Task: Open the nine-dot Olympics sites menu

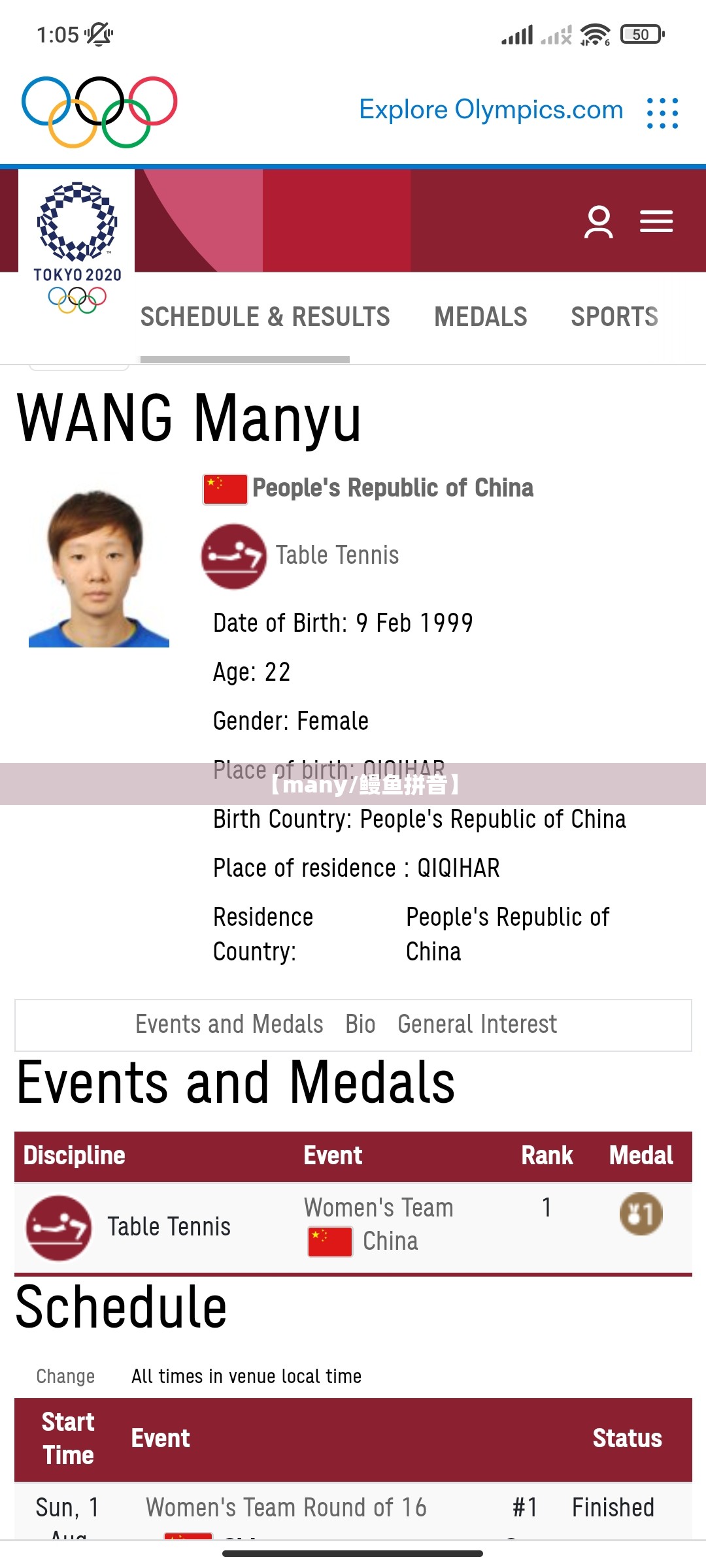Action: click(x=662, y=113)
